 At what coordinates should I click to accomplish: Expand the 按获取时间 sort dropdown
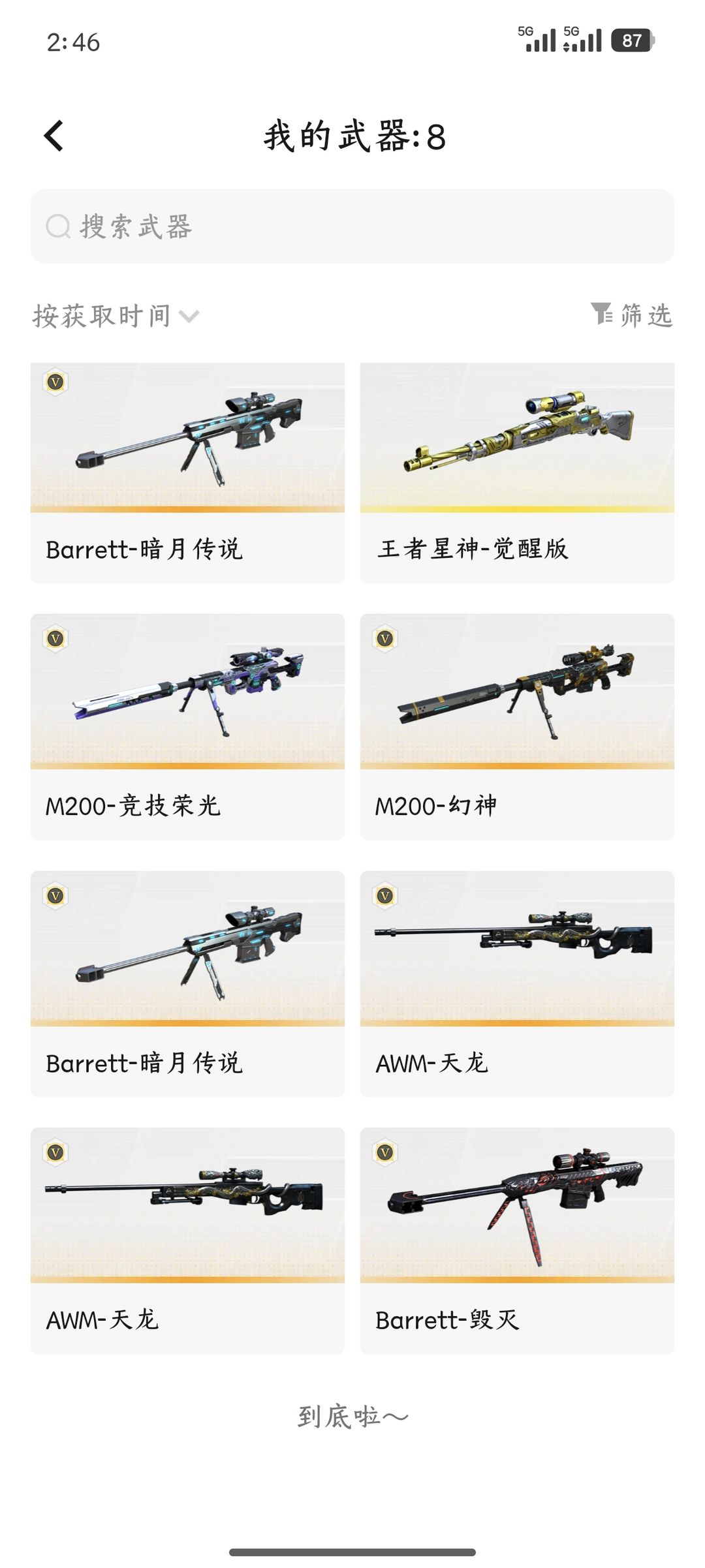pos(116,316)
